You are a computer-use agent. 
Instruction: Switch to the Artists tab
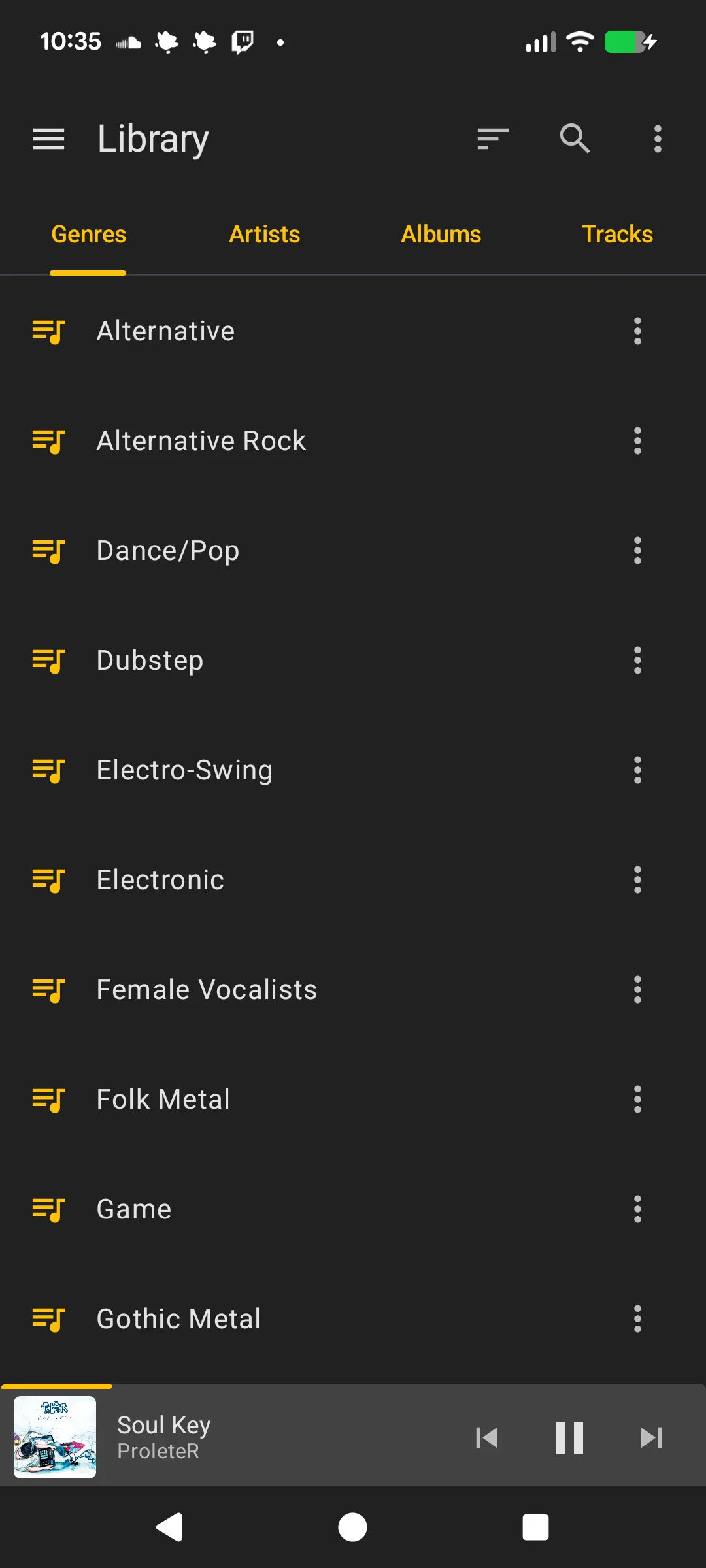(x=264, y=234)
